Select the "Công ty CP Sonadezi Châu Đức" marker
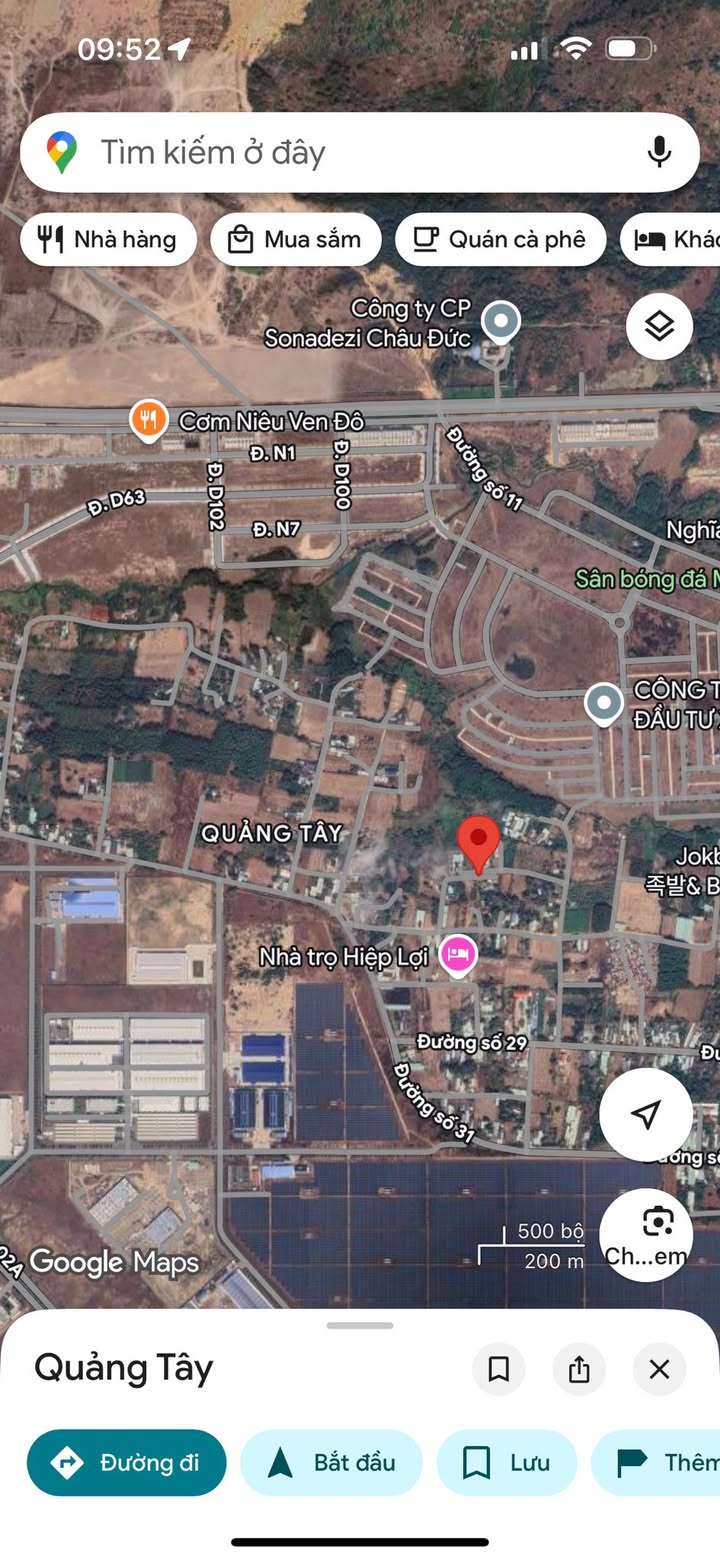Screen dimensions: 720x1560 499,322
